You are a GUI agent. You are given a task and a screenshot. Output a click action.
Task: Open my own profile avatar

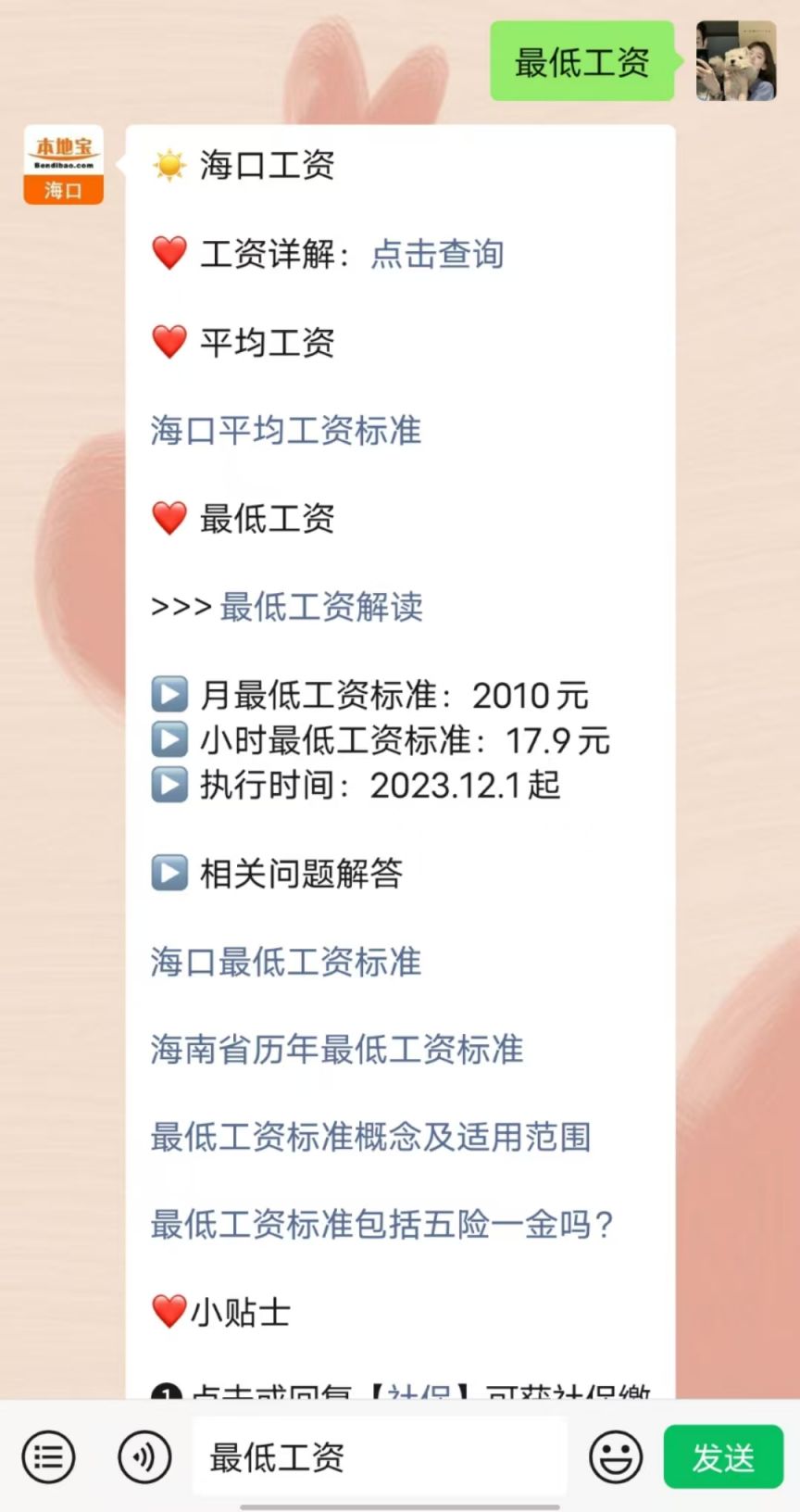coord(736,61)
